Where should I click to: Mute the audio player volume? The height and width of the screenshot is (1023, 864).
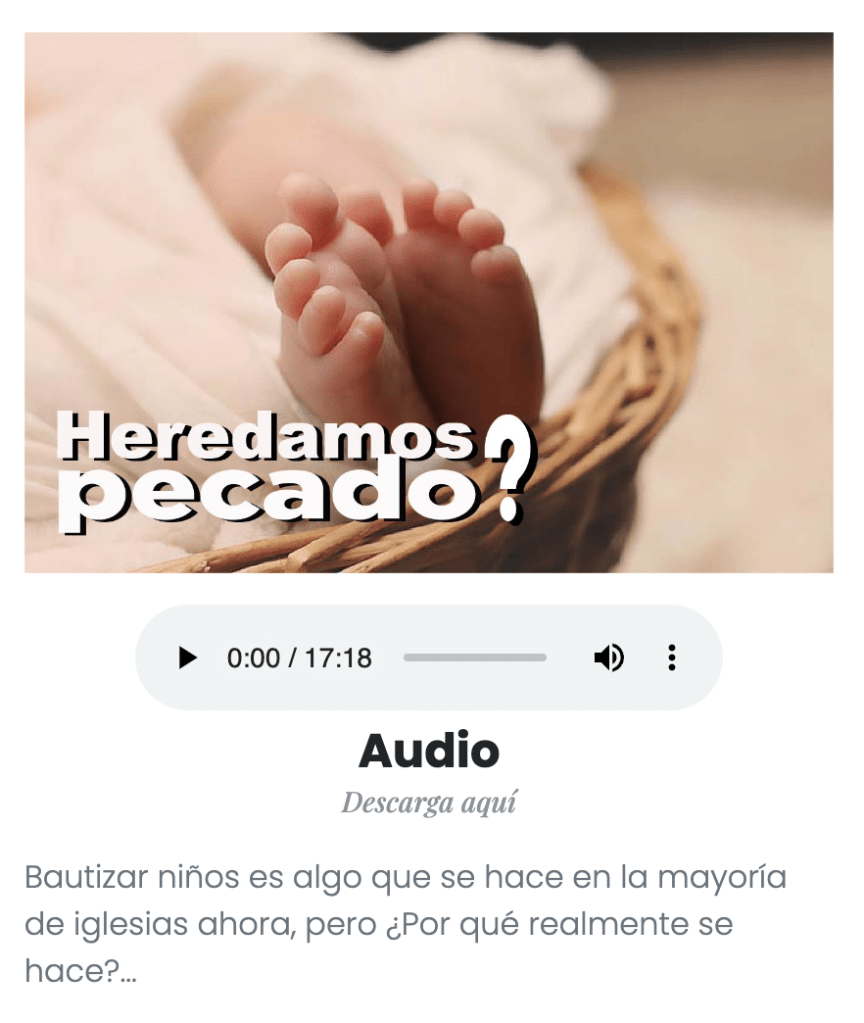coord(608,658)
